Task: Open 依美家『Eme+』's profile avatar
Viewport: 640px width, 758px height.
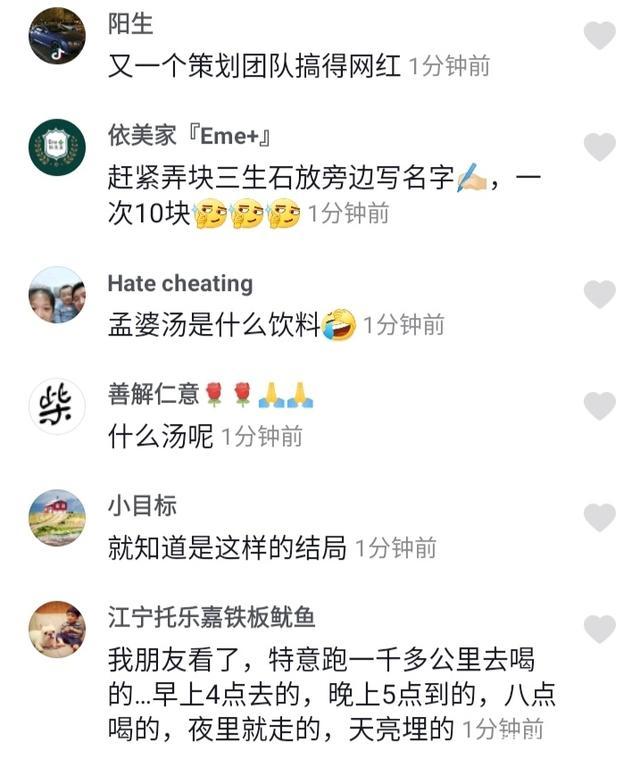Action: (x=57, y=147)
